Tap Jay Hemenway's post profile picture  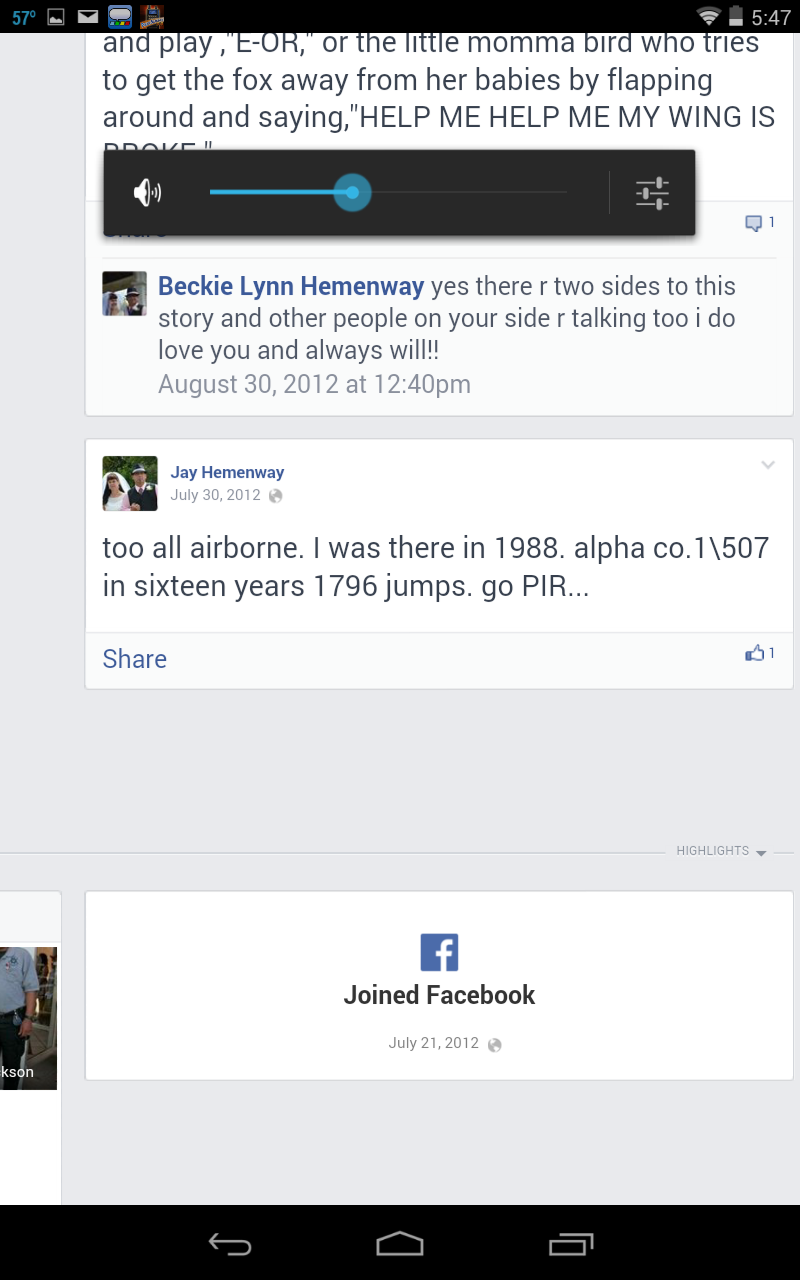pos(130,484)
